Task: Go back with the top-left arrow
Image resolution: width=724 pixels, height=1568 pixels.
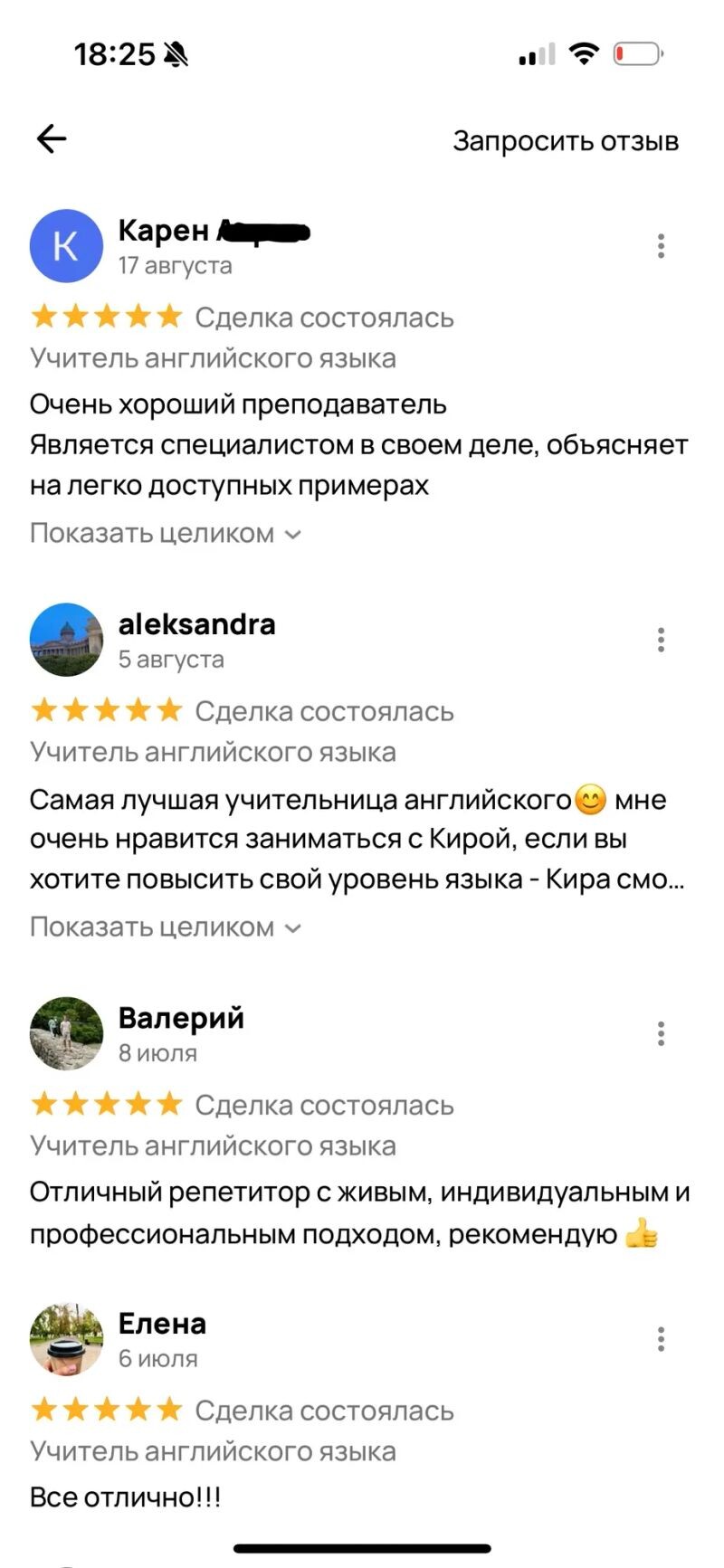Action: [x=52, y=138]
